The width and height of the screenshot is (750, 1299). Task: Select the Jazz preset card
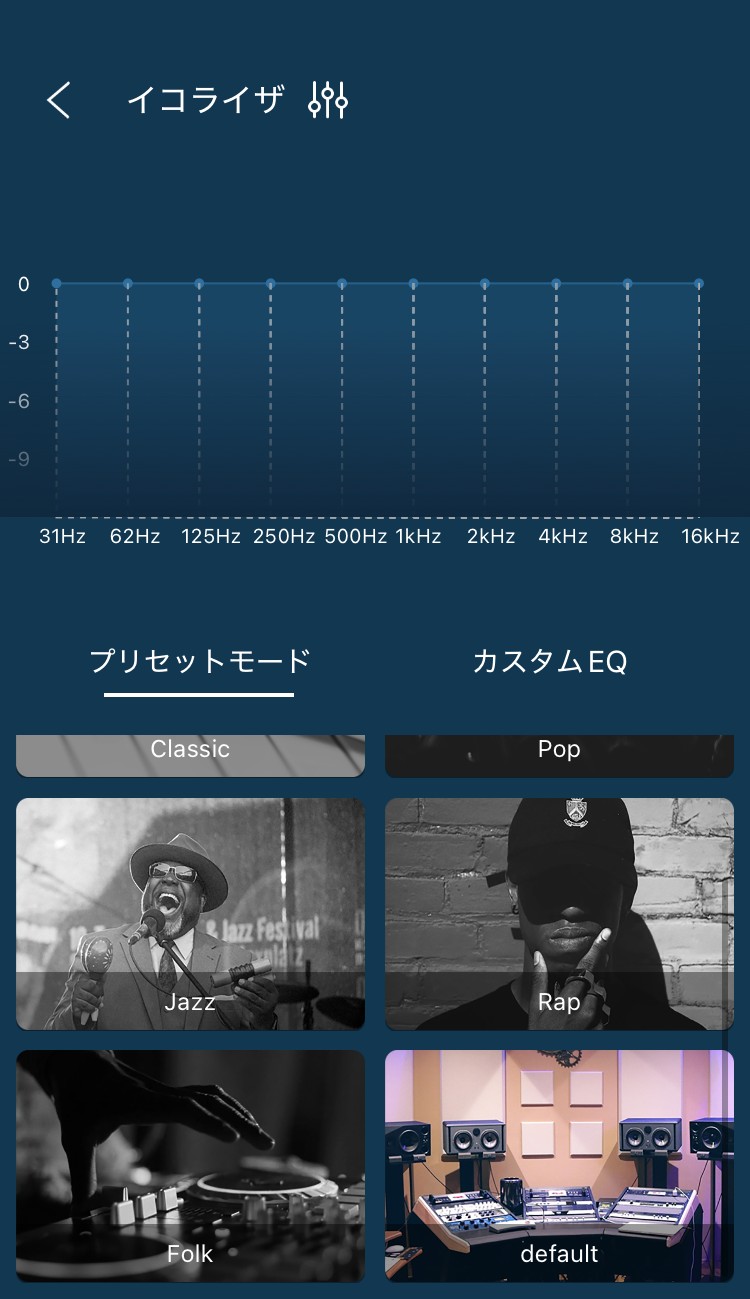pyautogui.click(x=190, y=913)
